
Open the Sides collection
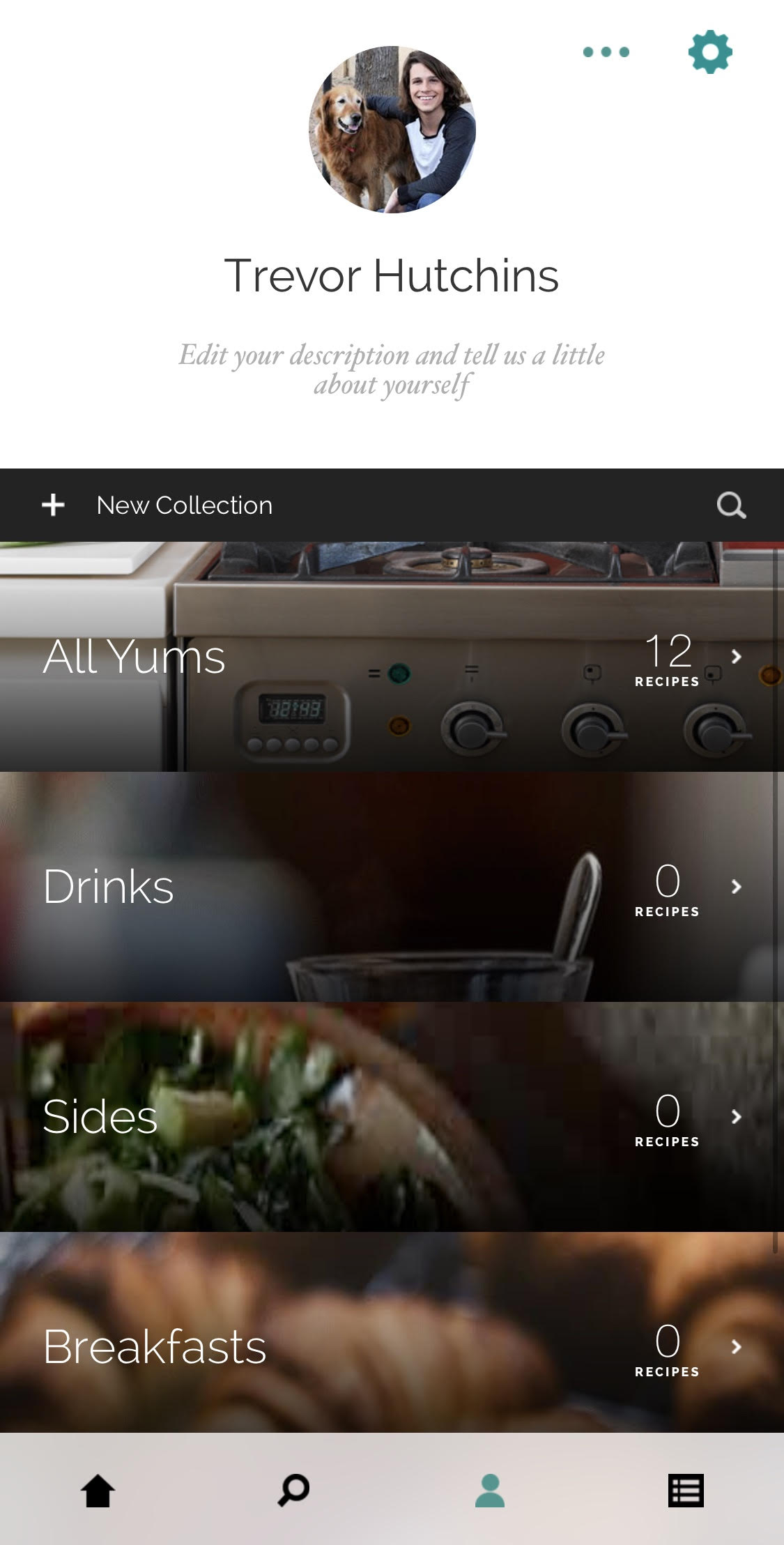tap(392, 1117)
